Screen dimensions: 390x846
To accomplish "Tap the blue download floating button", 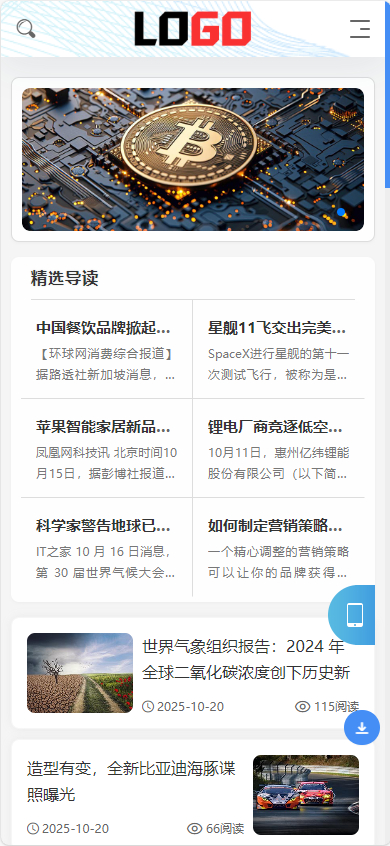I will pyautogui.click(x=362, y=727).
